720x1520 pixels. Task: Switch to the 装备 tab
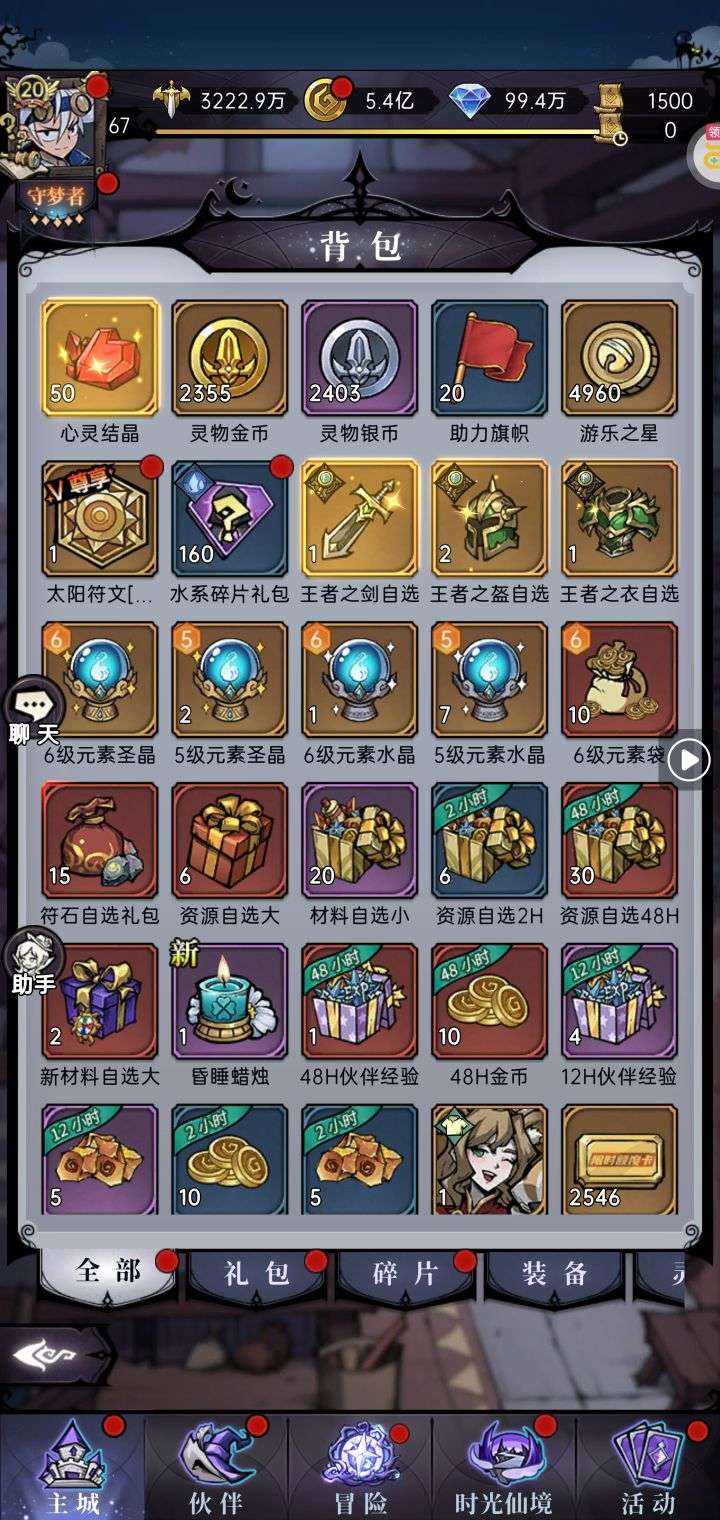point(554,1273)
